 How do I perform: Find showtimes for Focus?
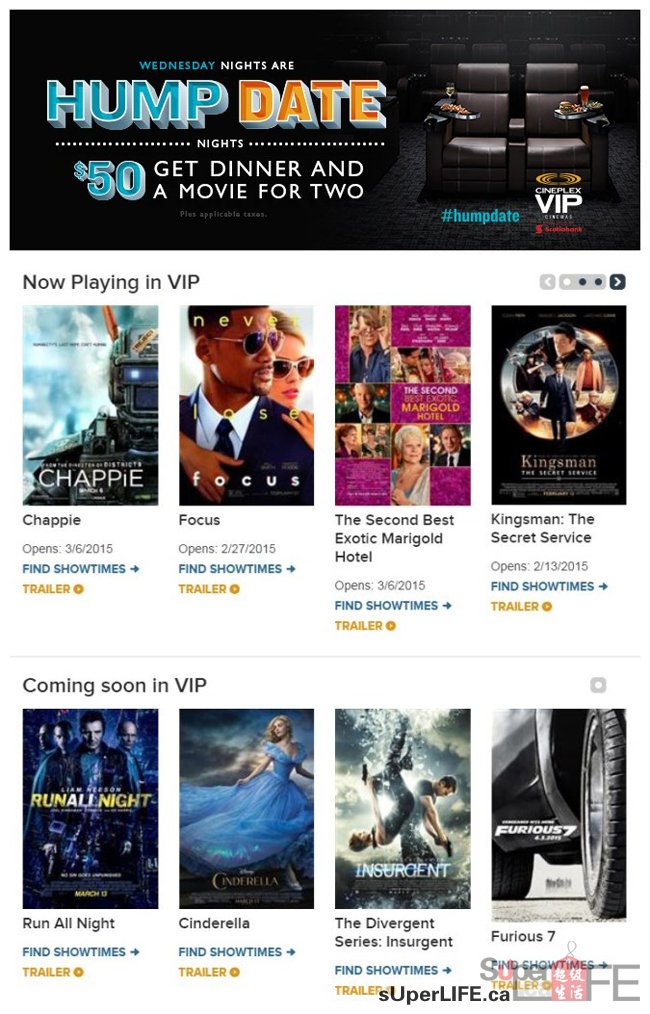pyautogui.click(x=236, y=569)
